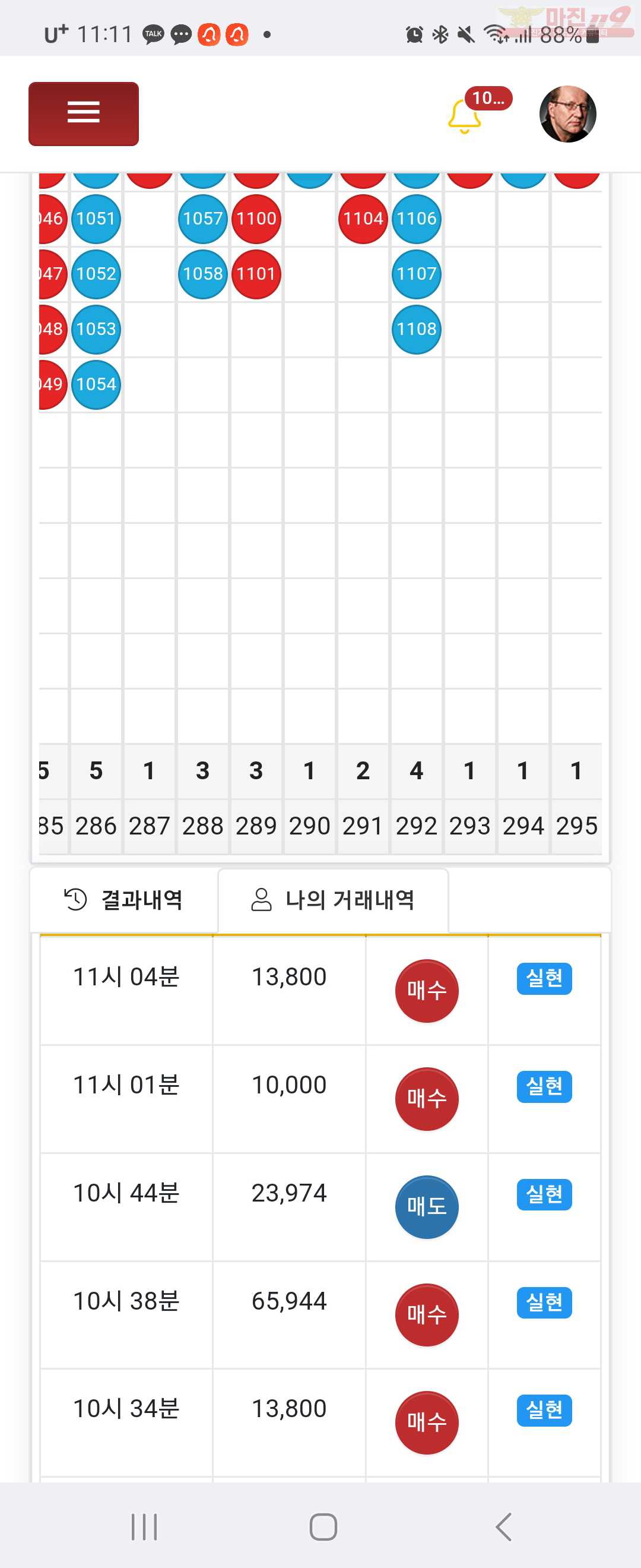Screen dimensions: 641x1568
Task: Go to the home screen
Action: 323,1526
